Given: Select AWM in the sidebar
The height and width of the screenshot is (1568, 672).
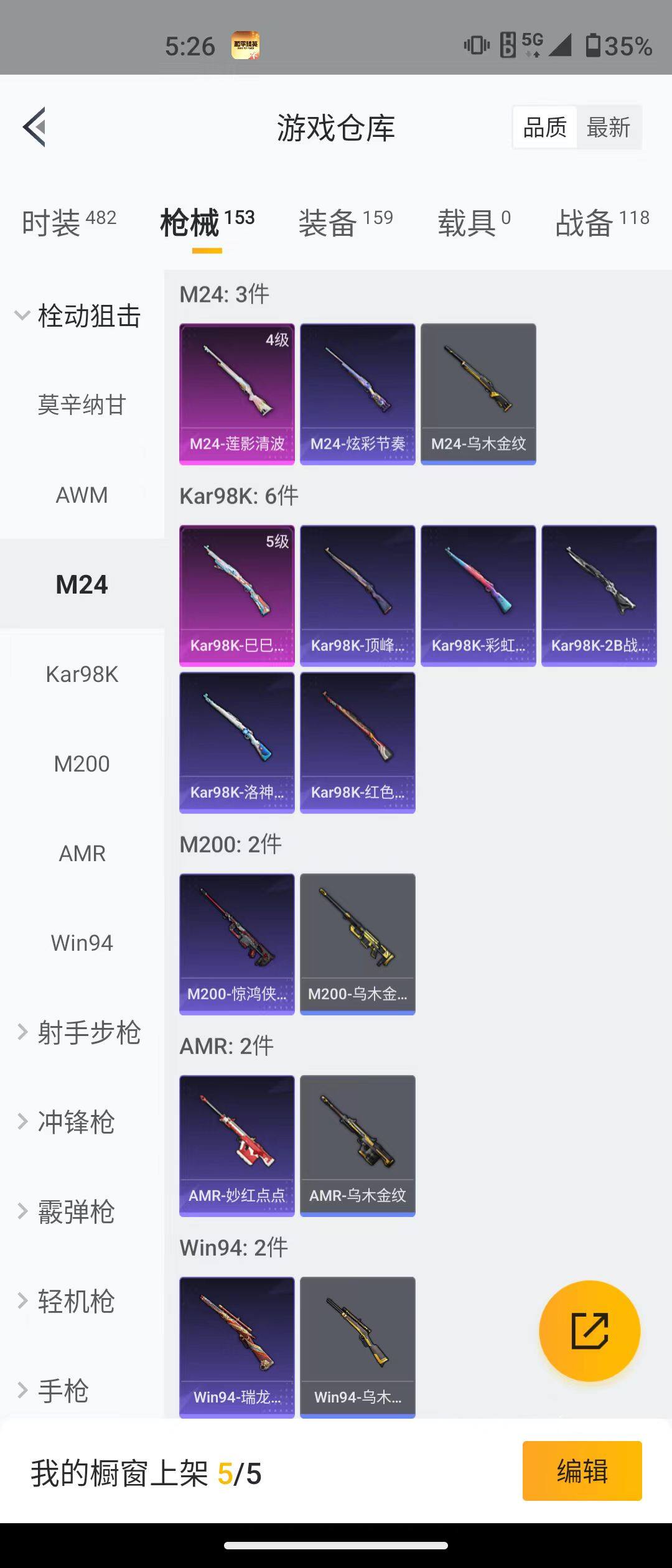Looking at the screenshot, I should pos(82,495).
